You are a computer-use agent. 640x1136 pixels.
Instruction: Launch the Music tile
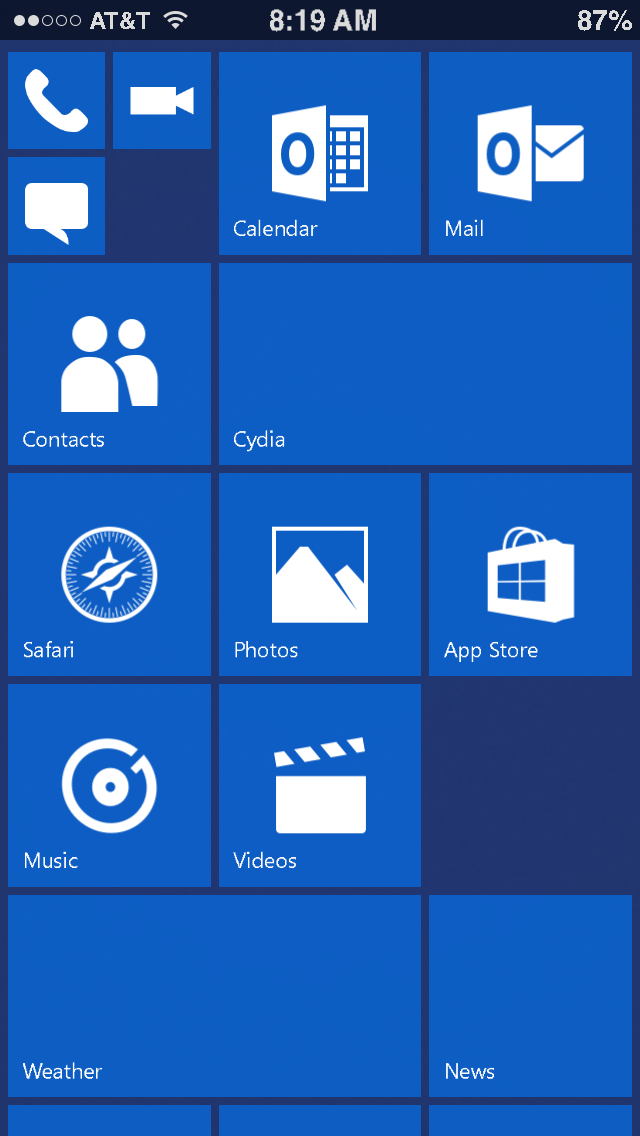click(x=109, y=785)
